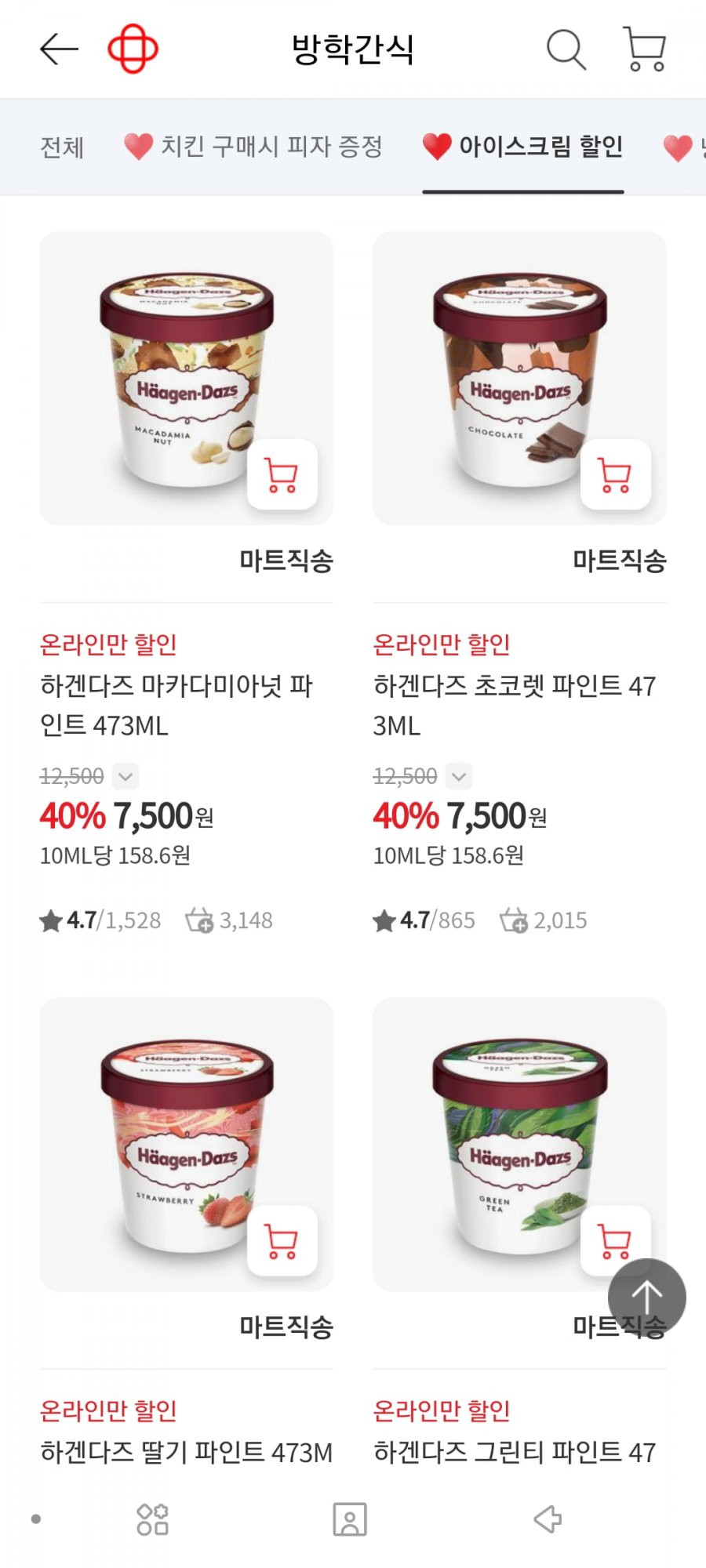Switch to the 전체 tab

coord(62,147)
